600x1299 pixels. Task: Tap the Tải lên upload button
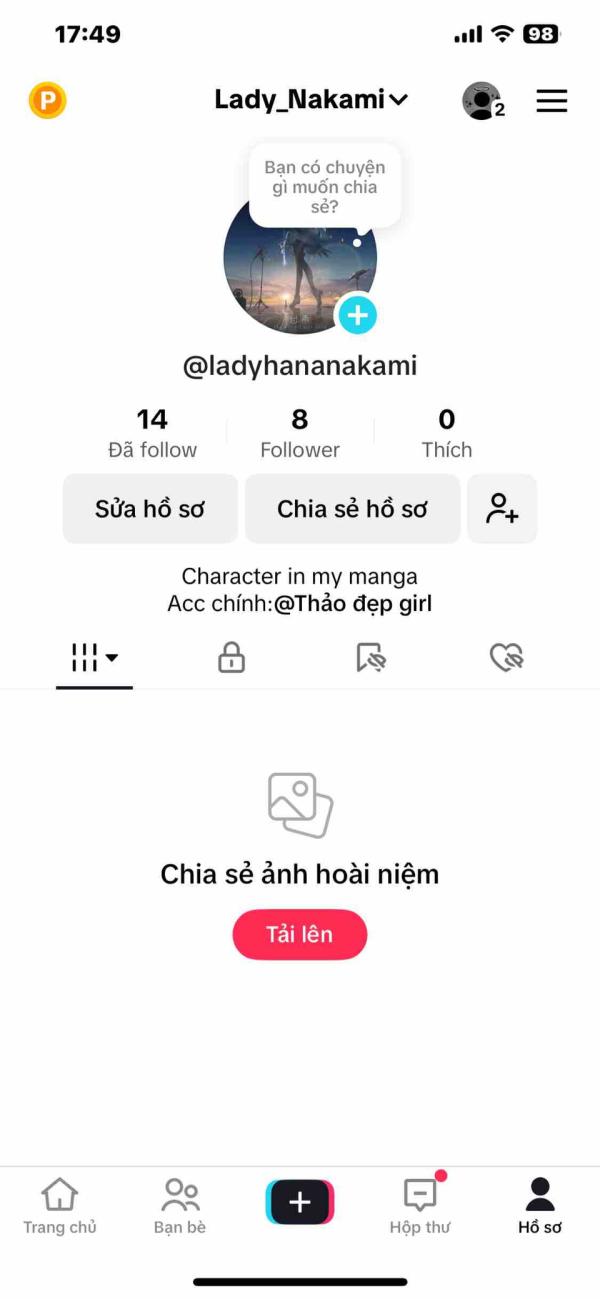[299, 935]
